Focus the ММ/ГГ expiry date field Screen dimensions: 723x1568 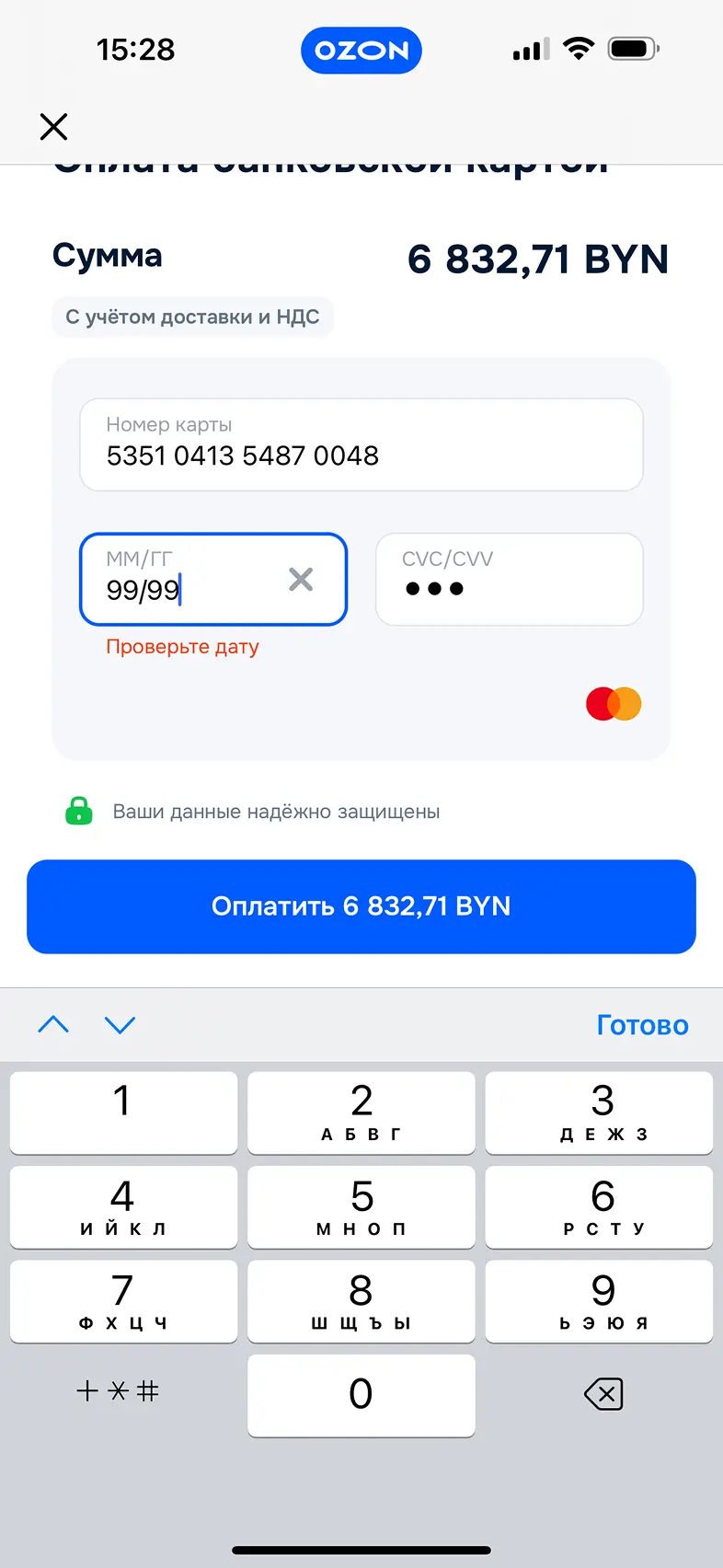click(x=184, y=580)
